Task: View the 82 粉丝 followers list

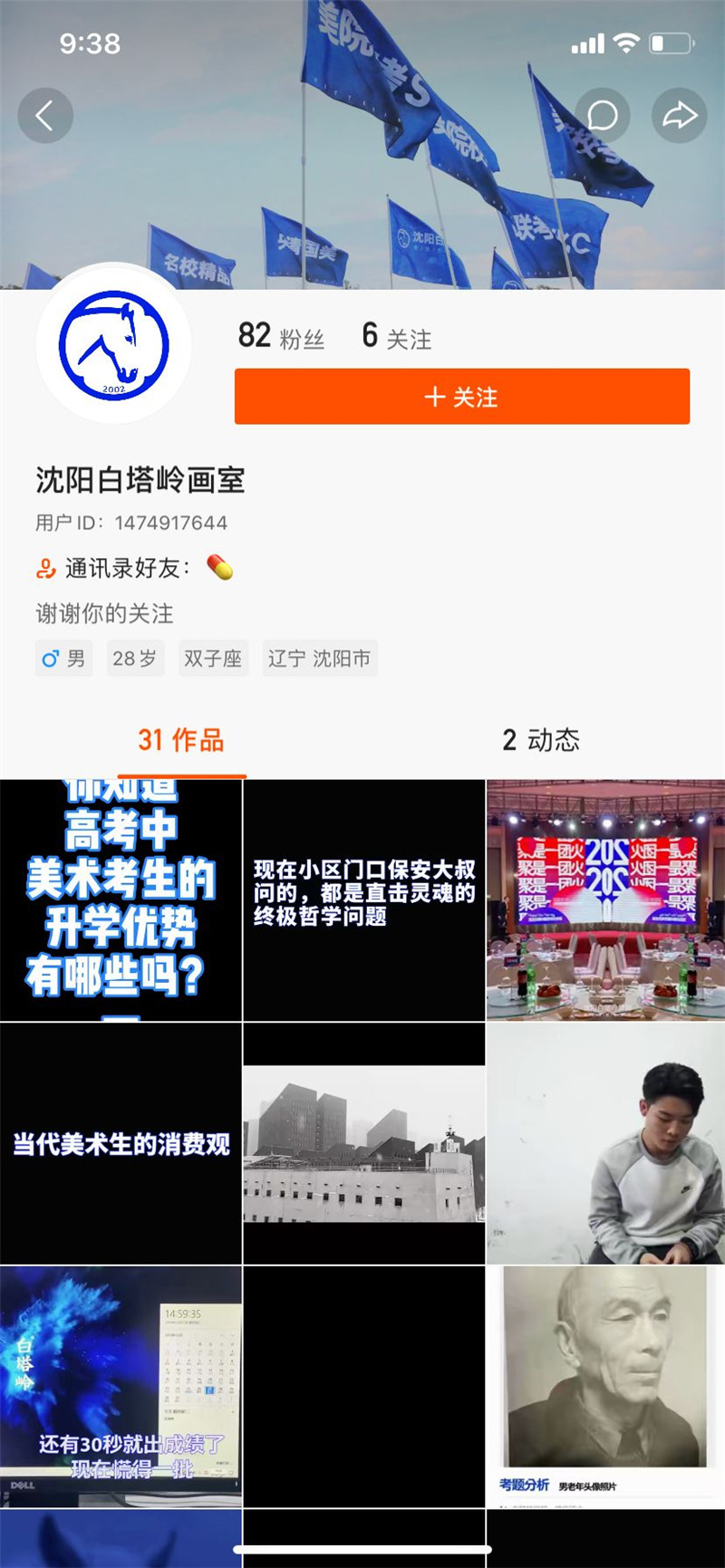Action: [x=281, y=337]
